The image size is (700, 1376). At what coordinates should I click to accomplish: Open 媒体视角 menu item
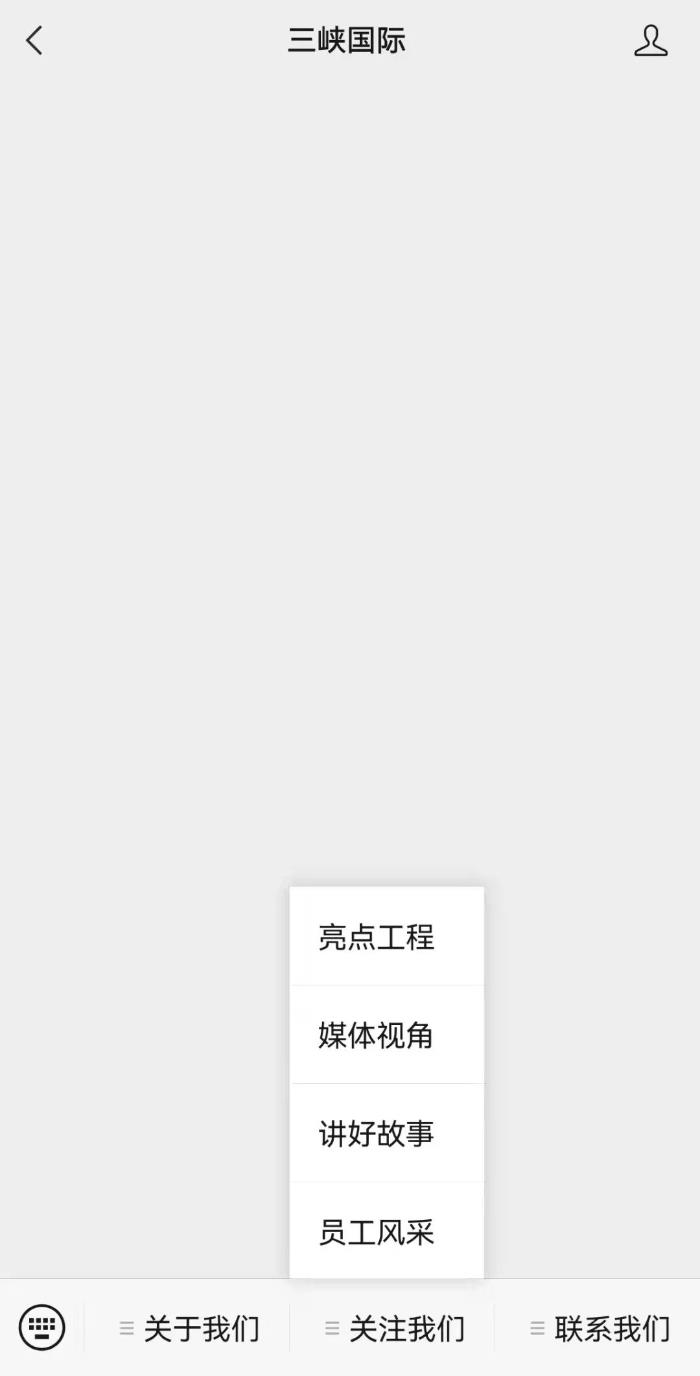click(386, 1035)
